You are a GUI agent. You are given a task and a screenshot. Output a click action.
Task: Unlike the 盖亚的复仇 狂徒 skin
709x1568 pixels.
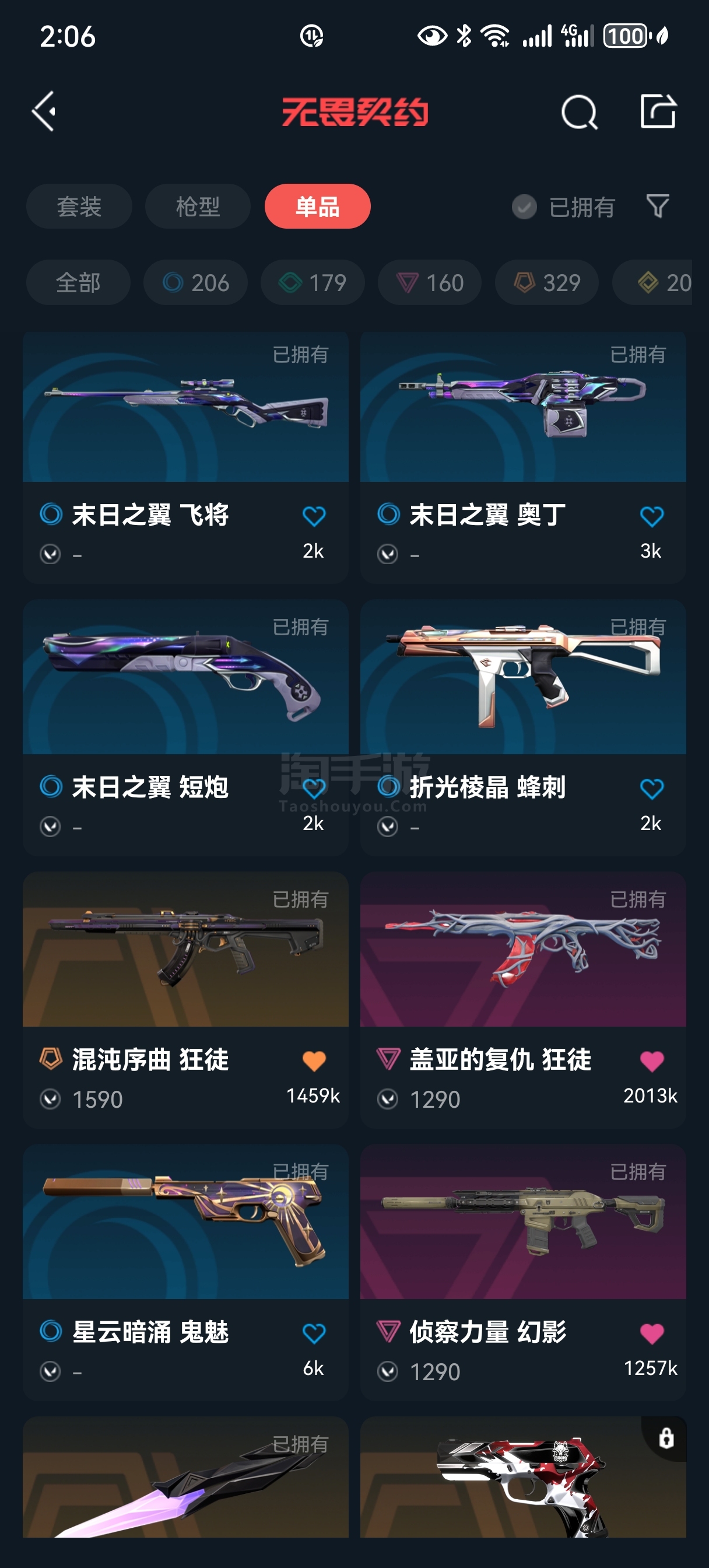(x=651, y=1062)
